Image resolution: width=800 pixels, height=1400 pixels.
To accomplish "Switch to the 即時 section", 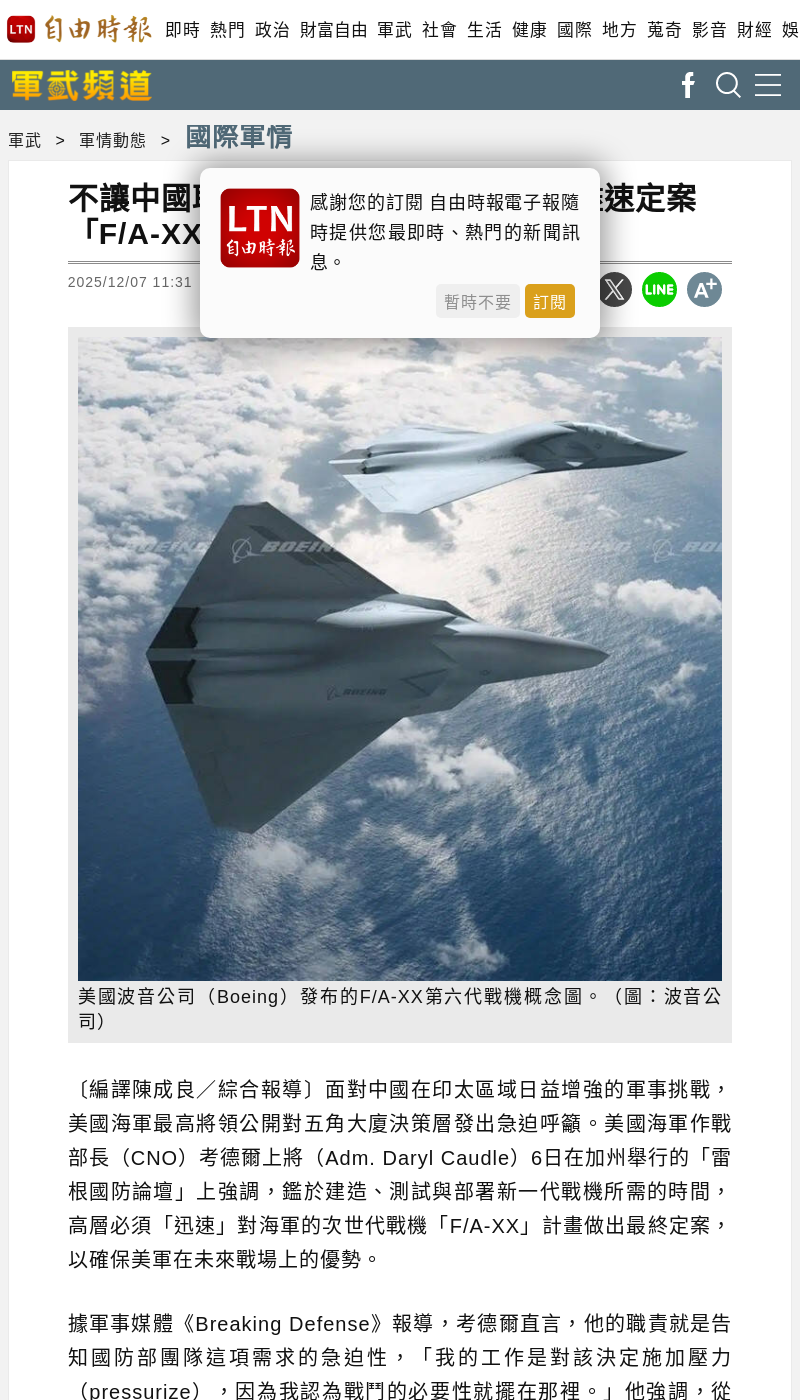I will pos(183,30).
